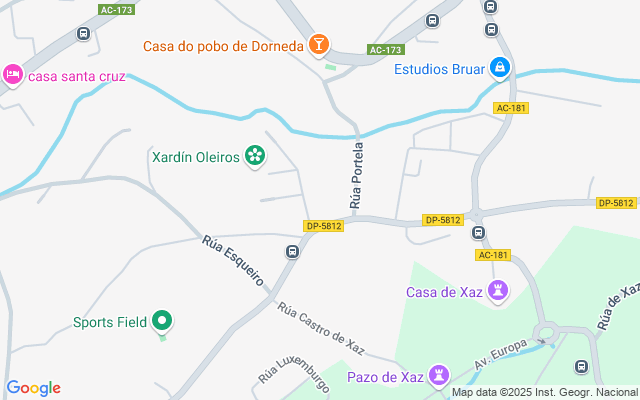Viewport: 640px width, 400px height.
Task: Tap the Pazo de Xaz marker
Action: (437, 376)
